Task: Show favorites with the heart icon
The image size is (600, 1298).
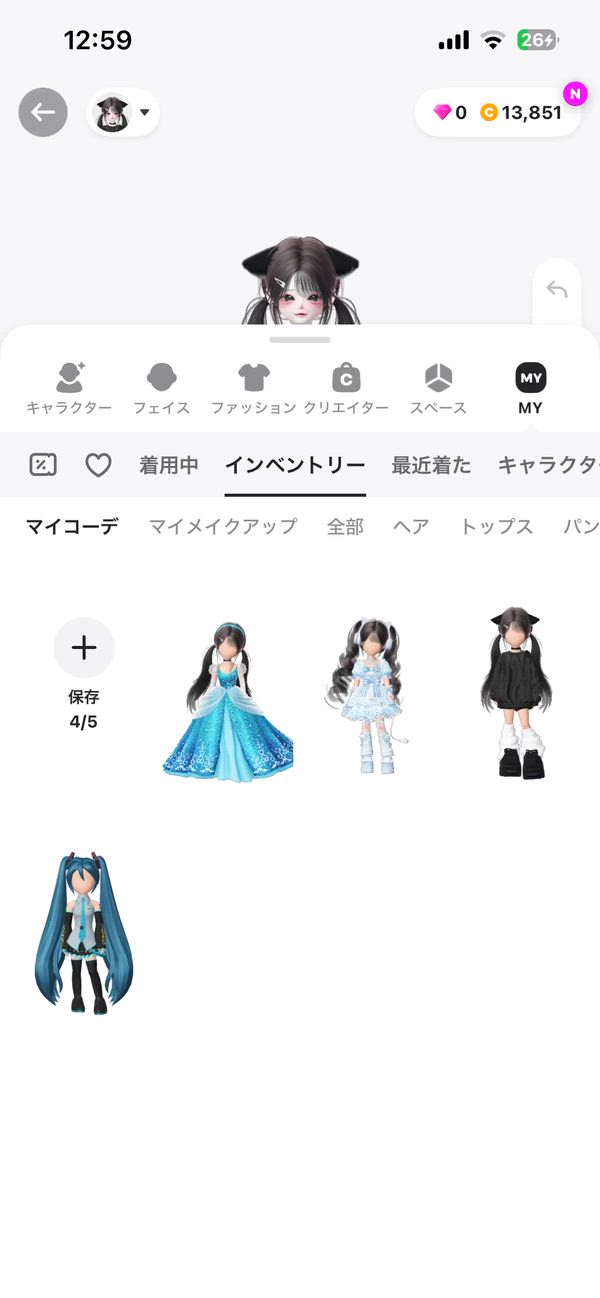Action: (x=98, y=465)
